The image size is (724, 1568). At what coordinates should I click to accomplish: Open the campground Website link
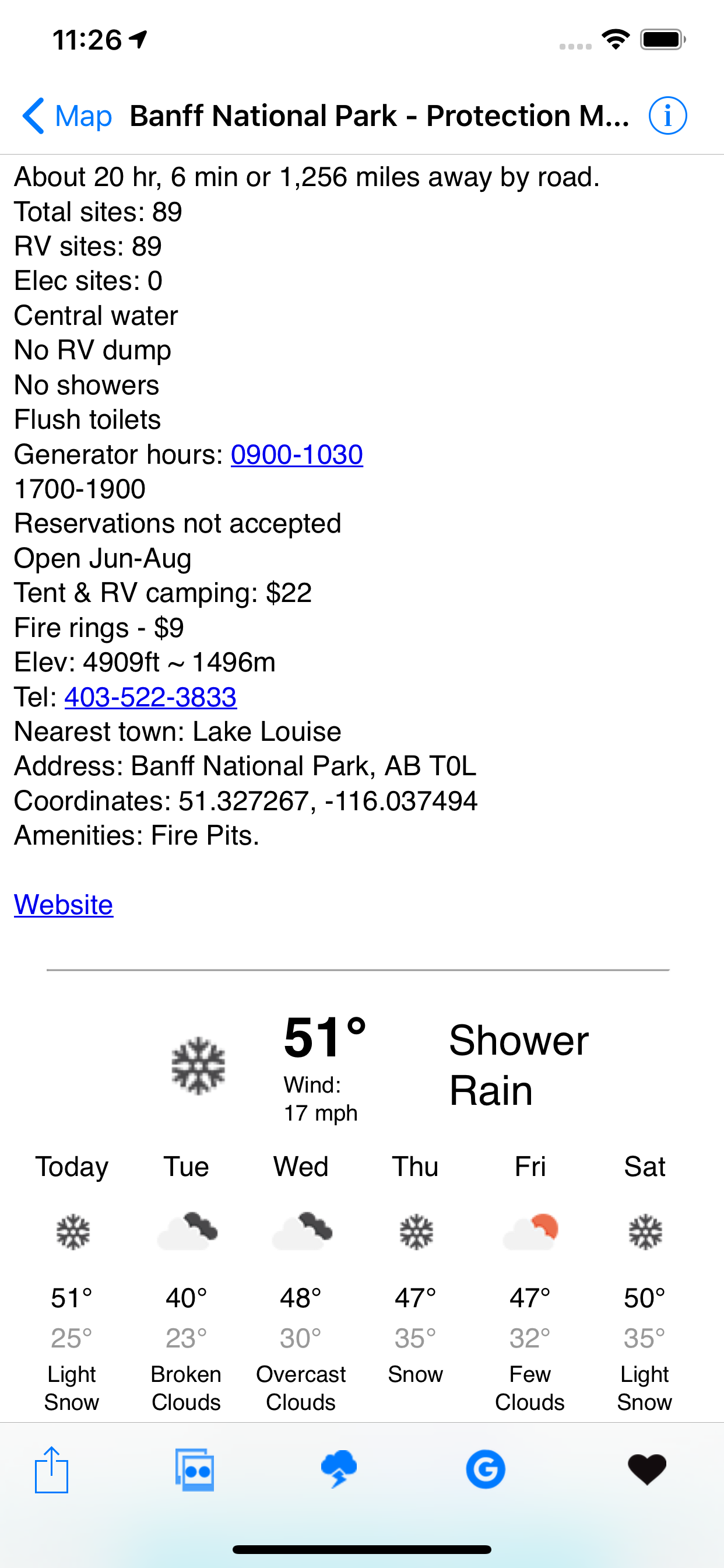point(64,905)
